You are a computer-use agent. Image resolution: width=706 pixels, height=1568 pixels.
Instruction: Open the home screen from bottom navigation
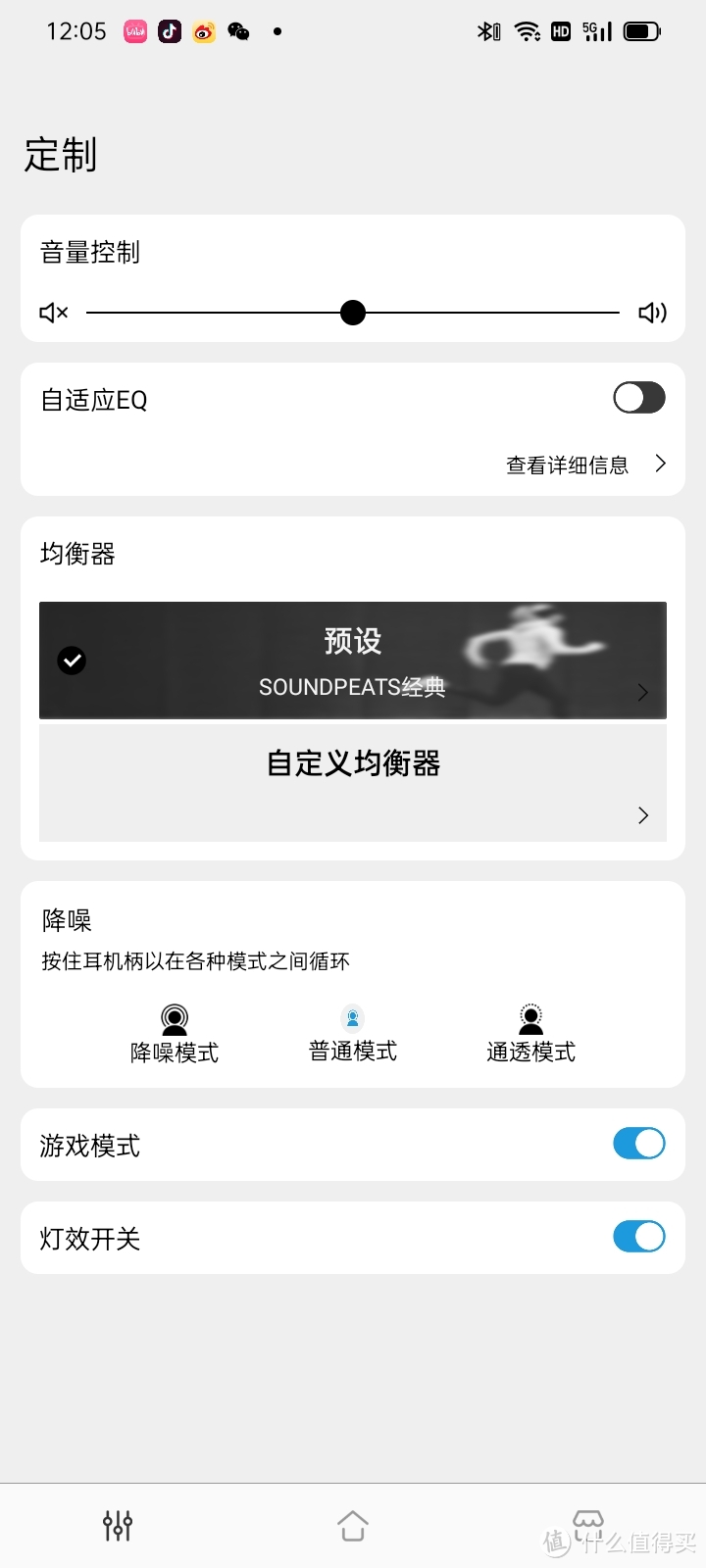coord(352,1526)
